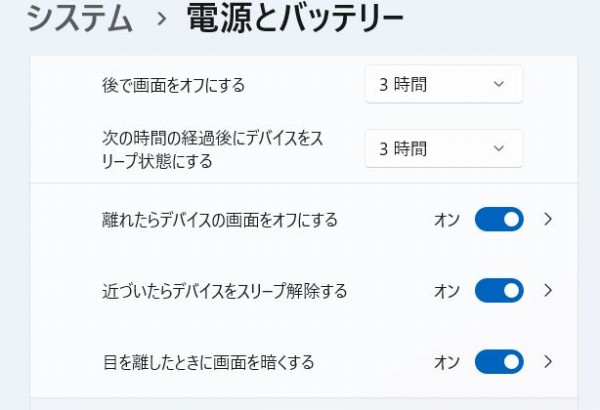
Task: Open the スリープ状態にする time dropdown
Action: coord(443,149)
